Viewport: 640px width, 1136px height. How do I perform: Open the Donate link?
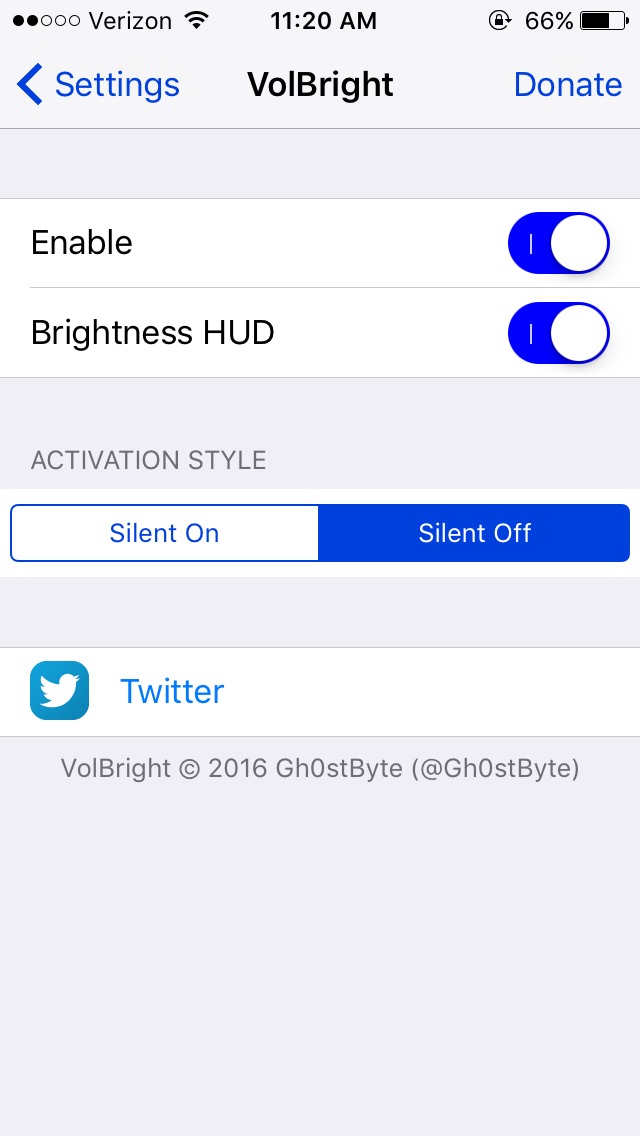pos(567,85)
